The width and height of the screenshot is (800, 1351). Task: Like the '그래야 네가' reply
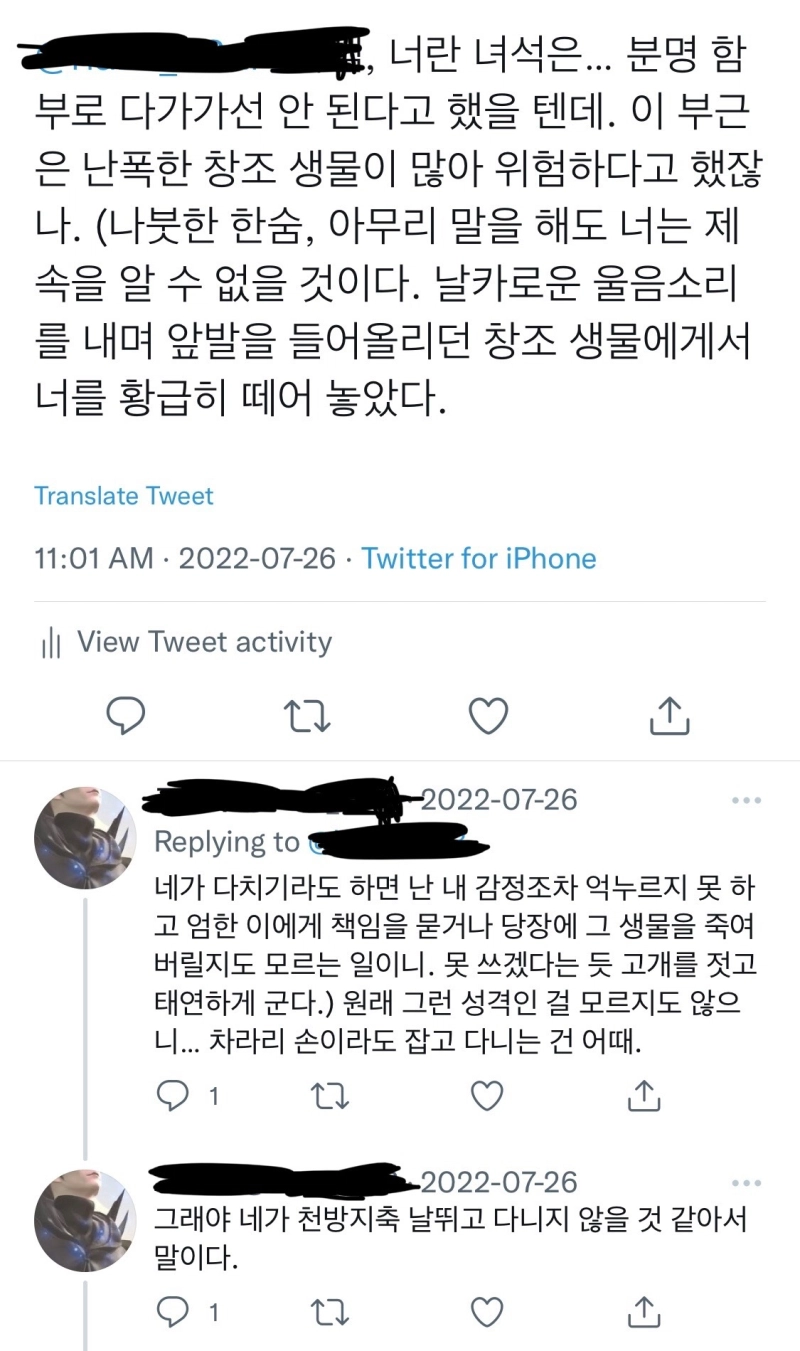pyautogui.click(x=487, y=1311)
